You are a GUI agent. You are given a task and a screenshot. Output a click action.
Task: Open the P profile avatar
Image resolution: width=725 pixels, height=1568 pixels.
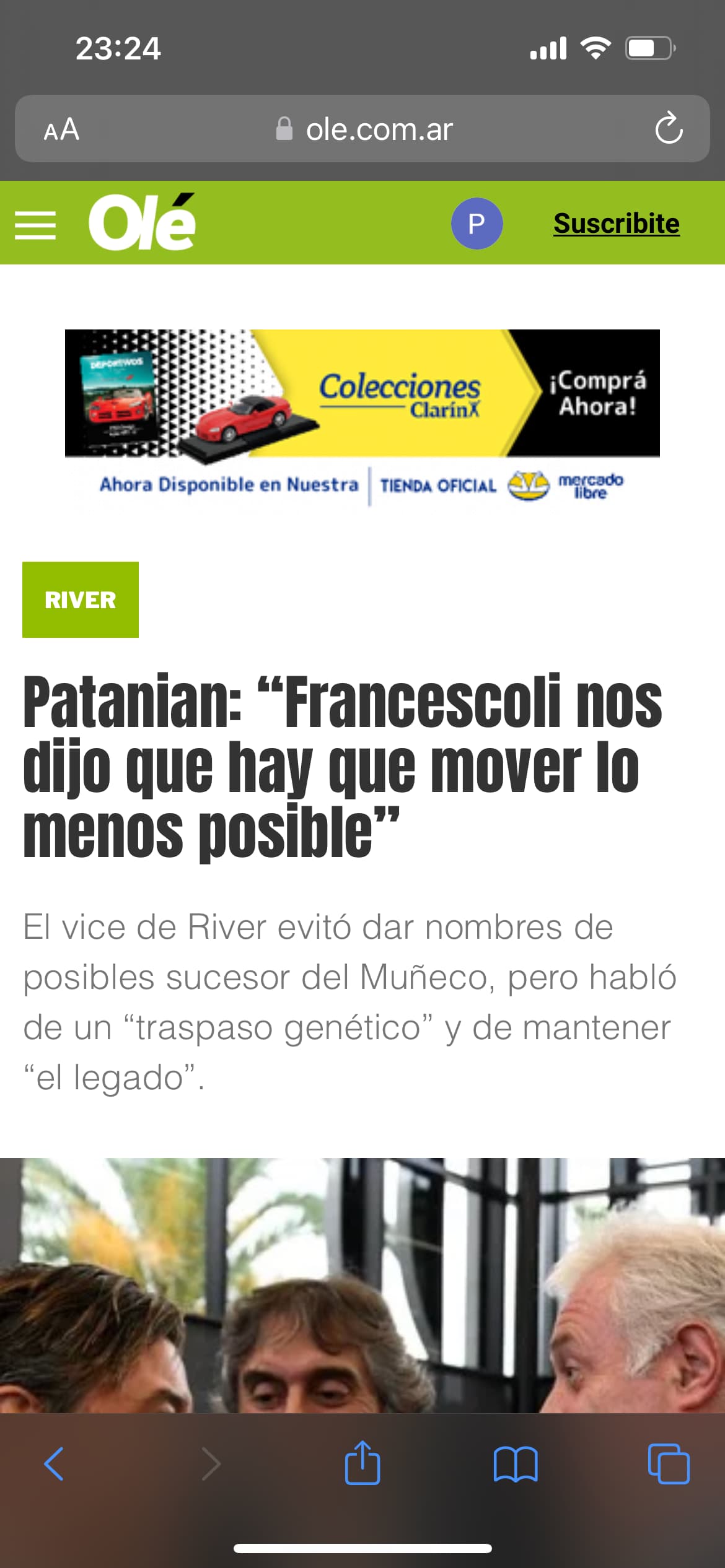[x=477, y=223]
